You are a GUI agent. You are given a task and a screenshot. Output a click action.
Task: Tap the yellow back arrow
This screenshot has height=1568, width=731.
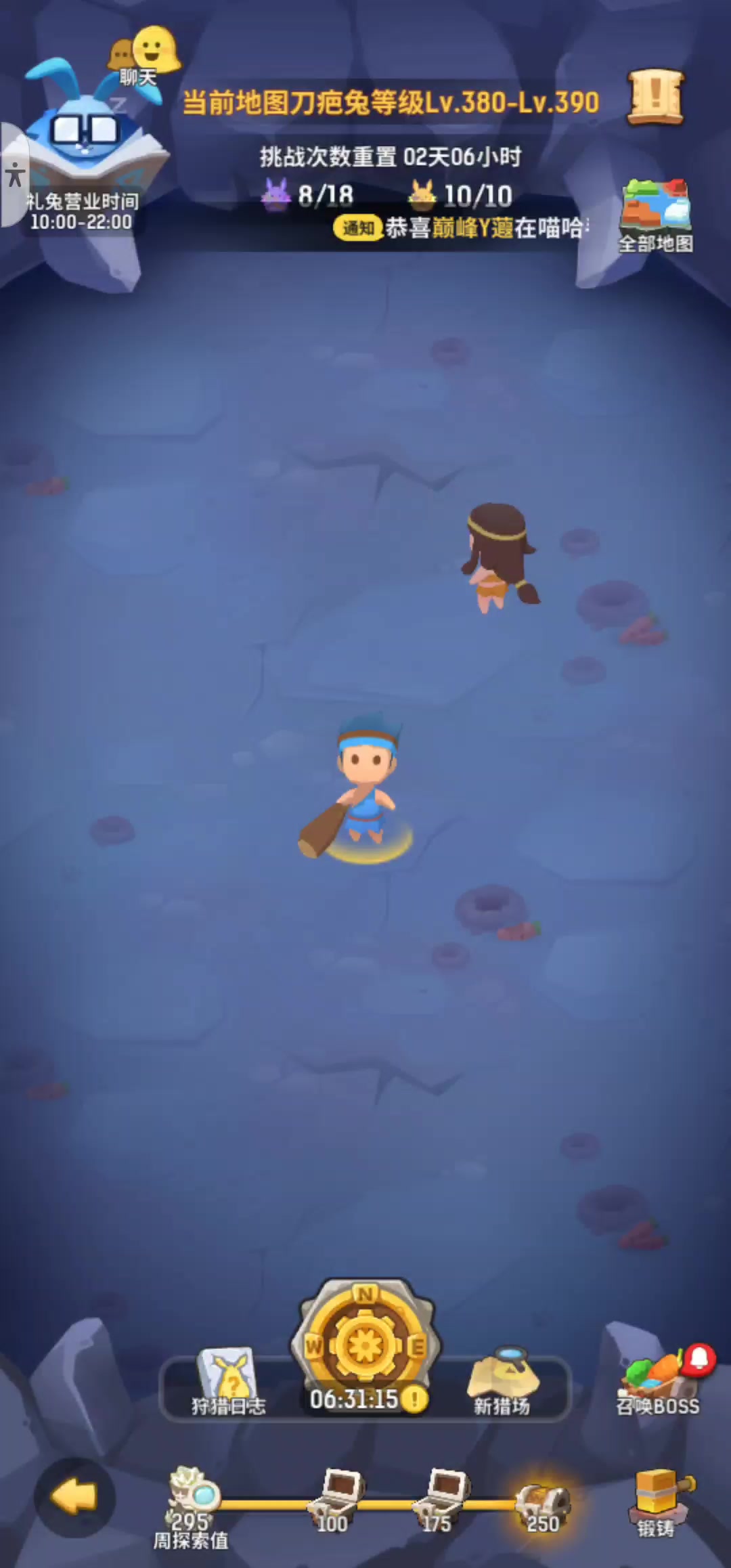(74, 1497)
